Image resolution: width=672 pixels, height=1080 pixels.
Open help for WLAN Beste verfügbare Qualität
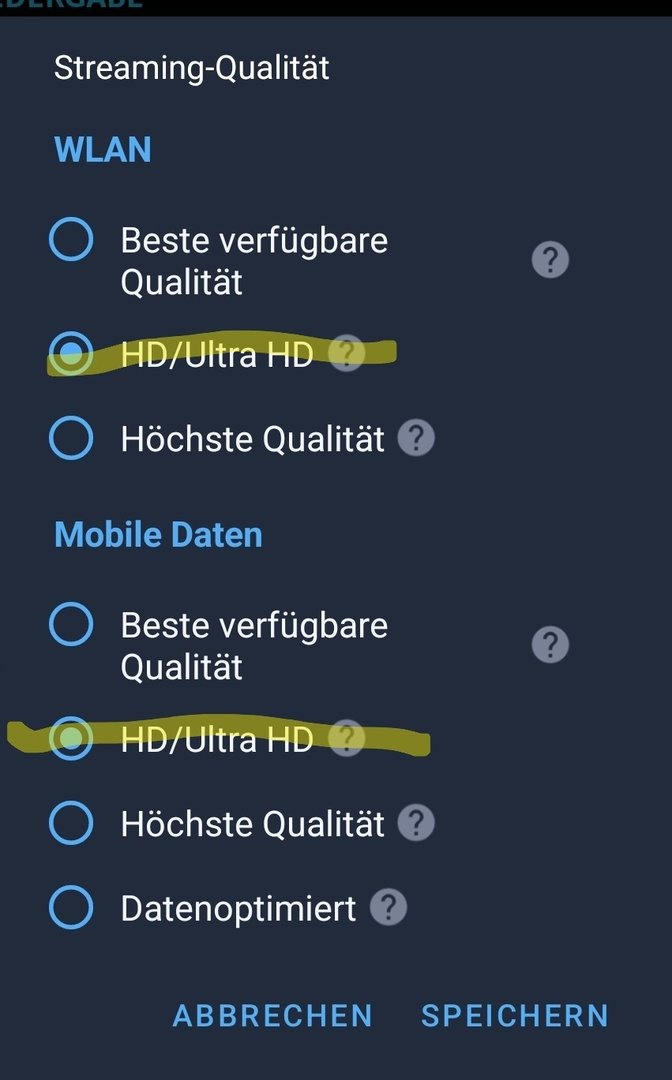[550, 261]
